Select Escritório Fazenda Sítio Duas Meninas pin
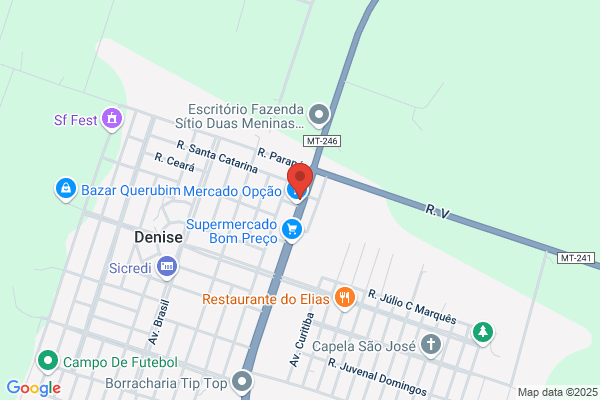 click(319, 115)
